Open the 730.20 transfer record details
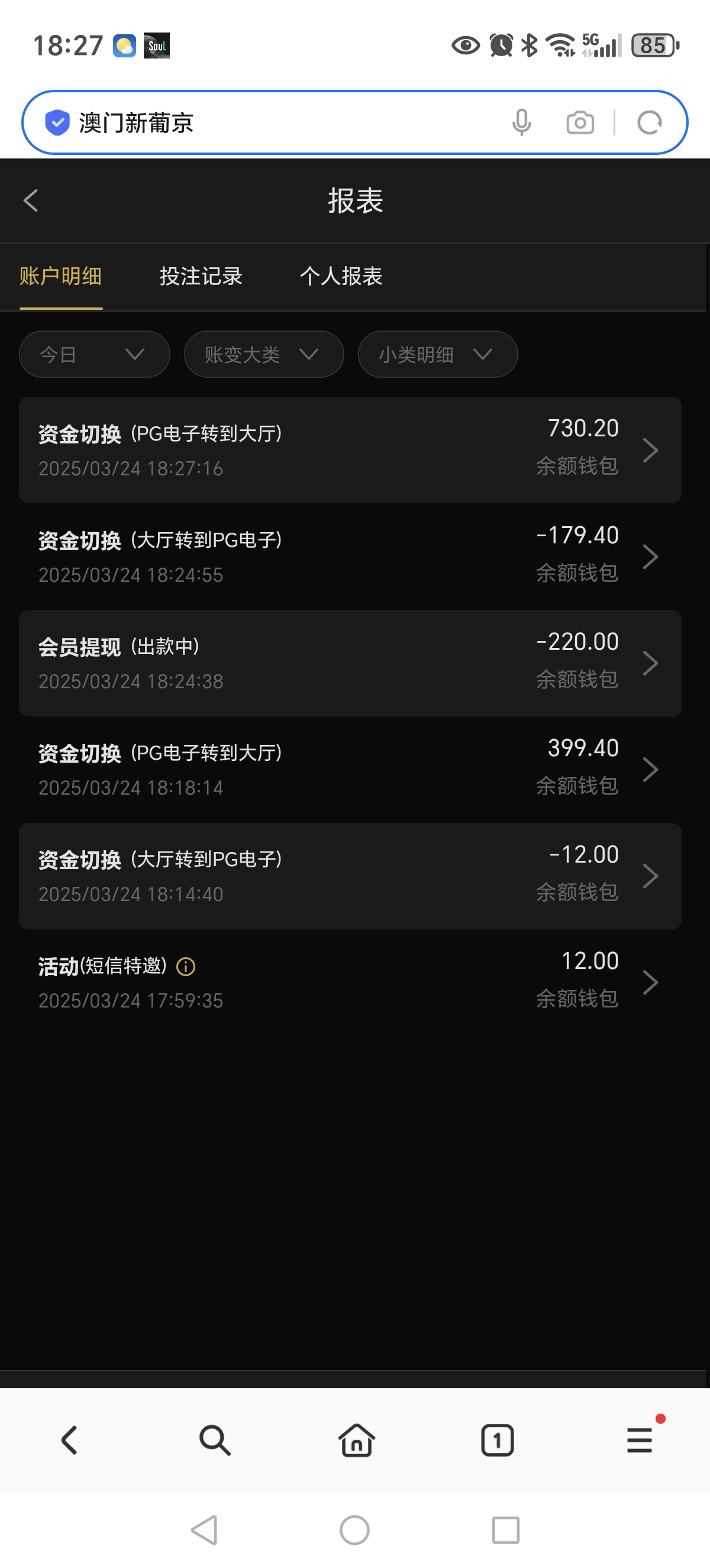Screen dimensions: 710x1568 [x=350, y=450]
